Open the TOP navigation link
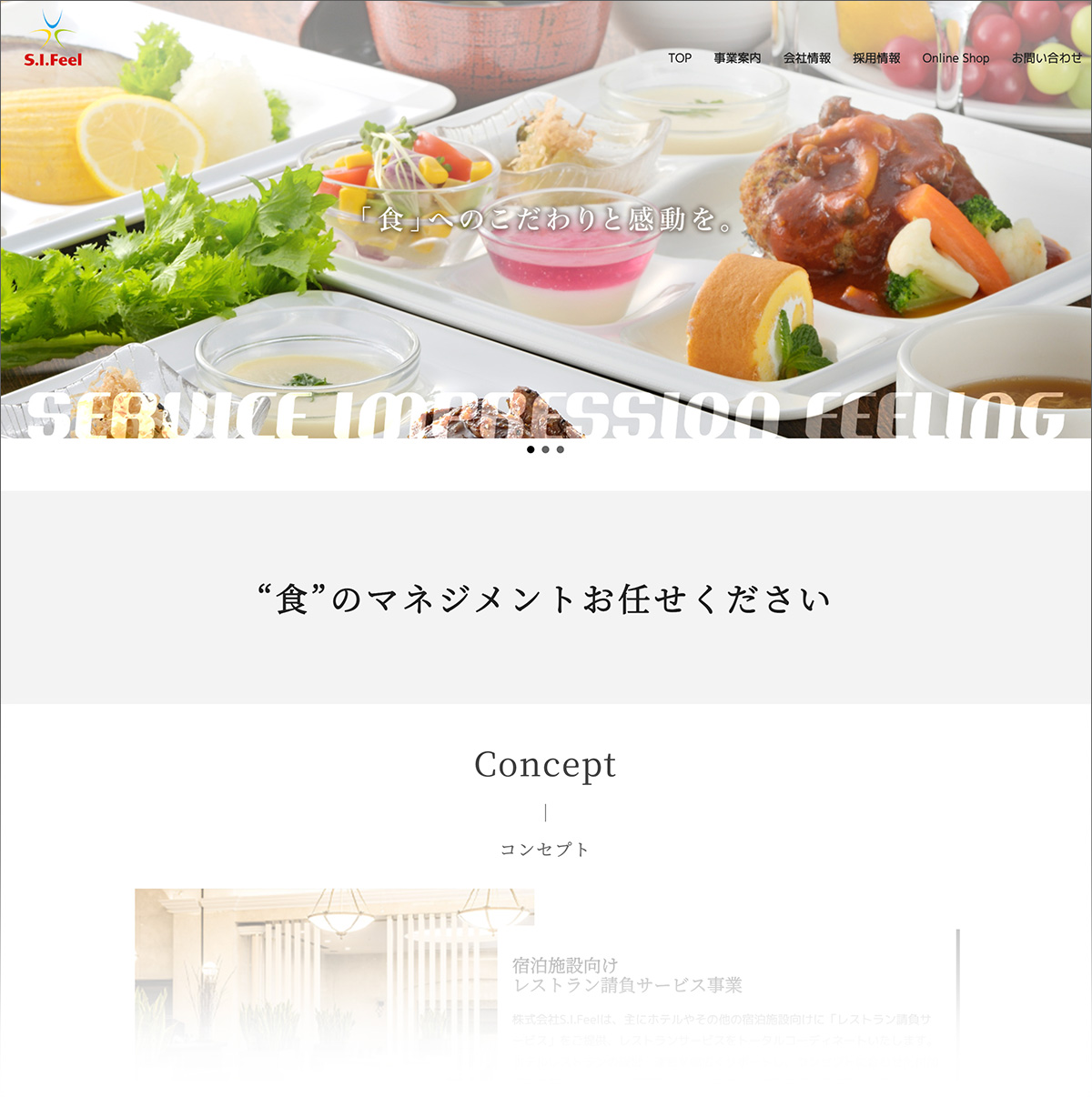 679,58
